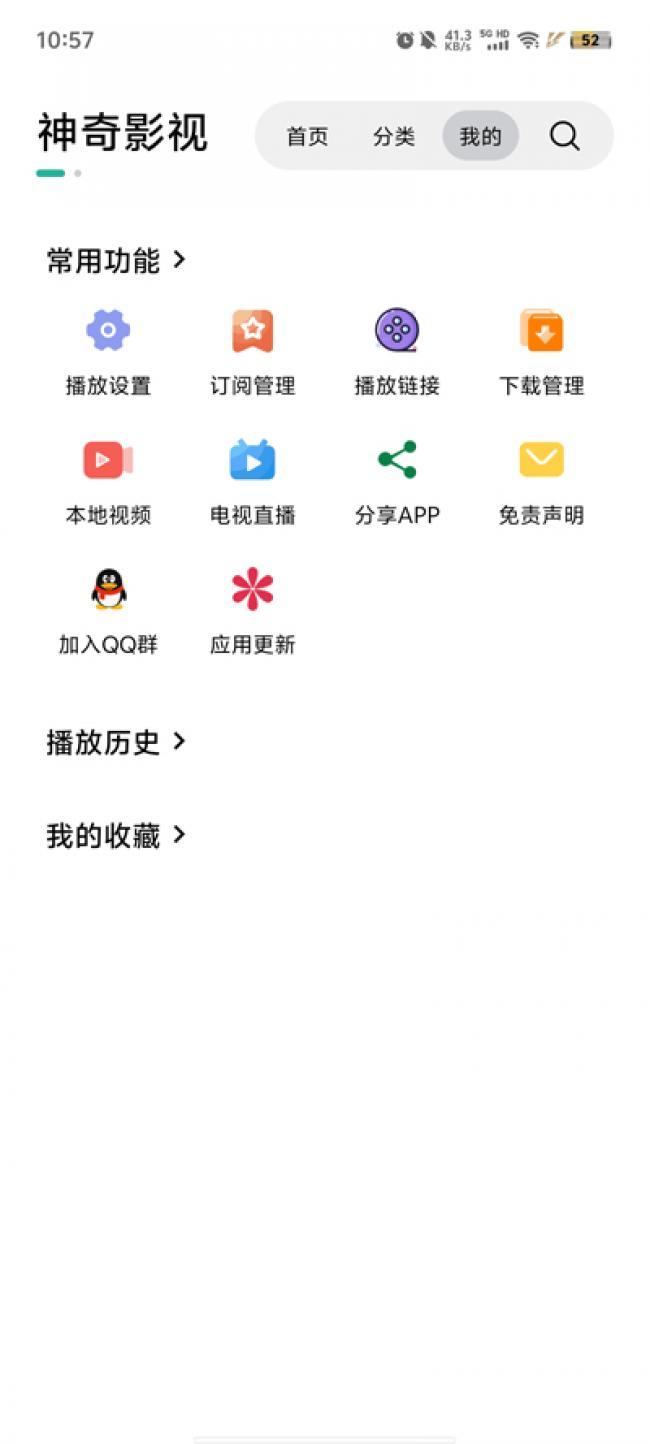Go to 下载管理 download manager
This screenshot has height=1444, width=650.
tap(542, 352)
